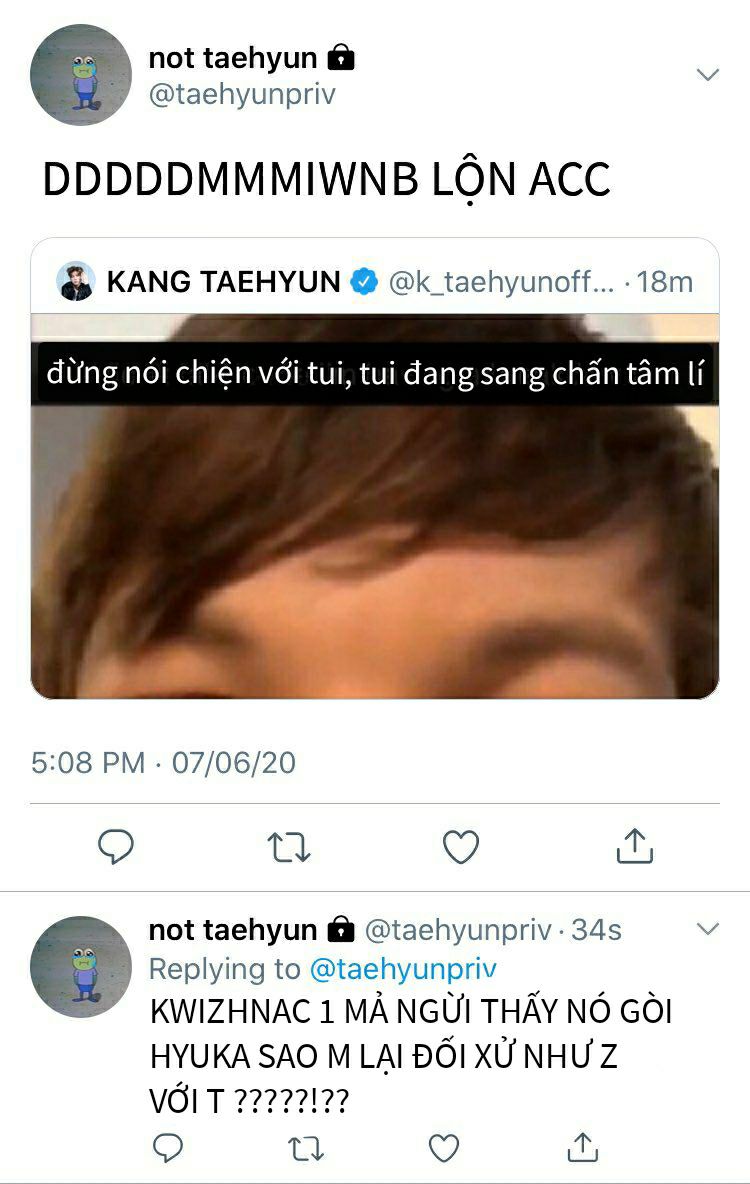Viewport: 750px width, 1184px height.
Task: Open chevron menu on the KWIZHNAC reply
Action: pos(707,929)
